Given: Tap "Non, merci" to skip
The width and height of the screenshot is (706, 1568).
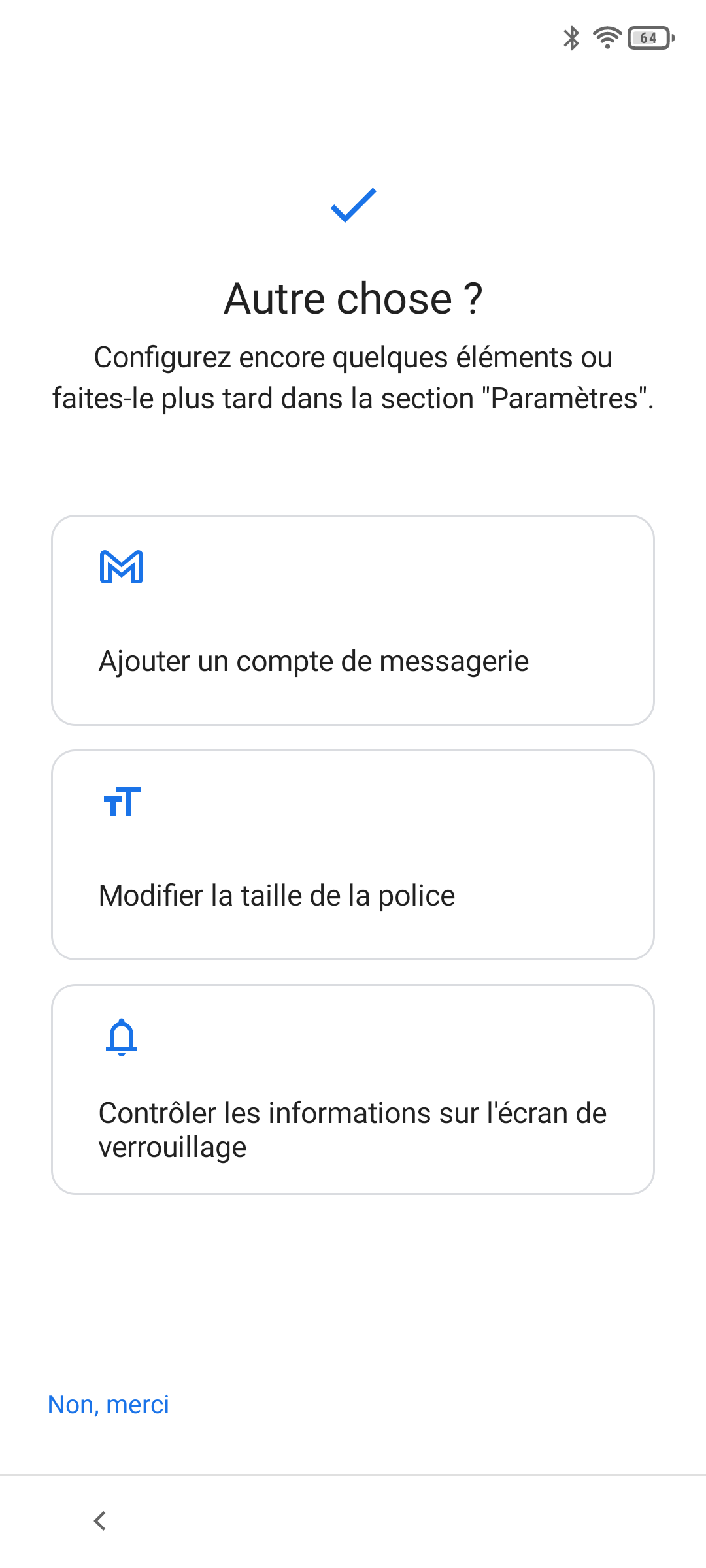Looking at the screenshot, I should [109, 1404].
